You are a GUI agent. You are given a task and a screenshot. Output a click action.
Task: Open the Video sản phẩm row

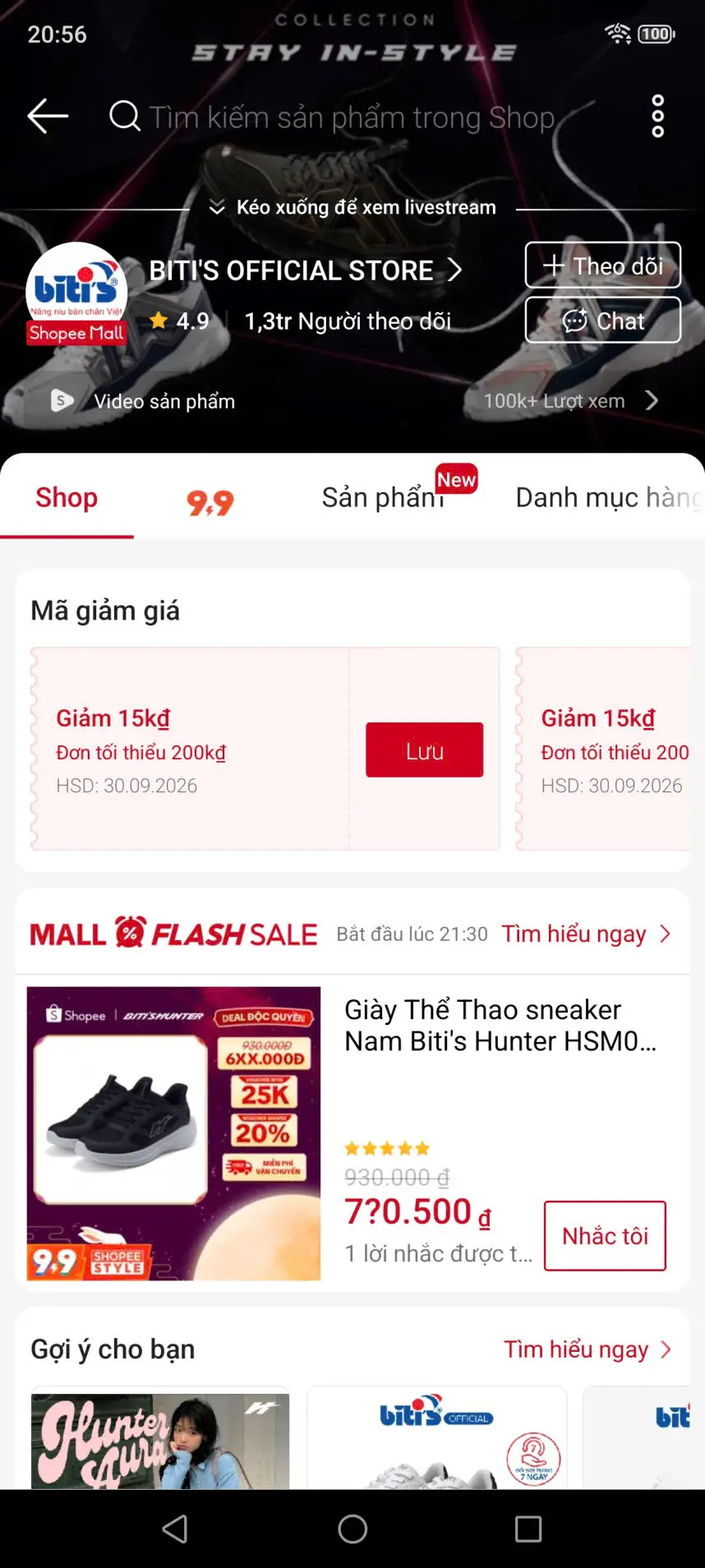pos(352,401)
